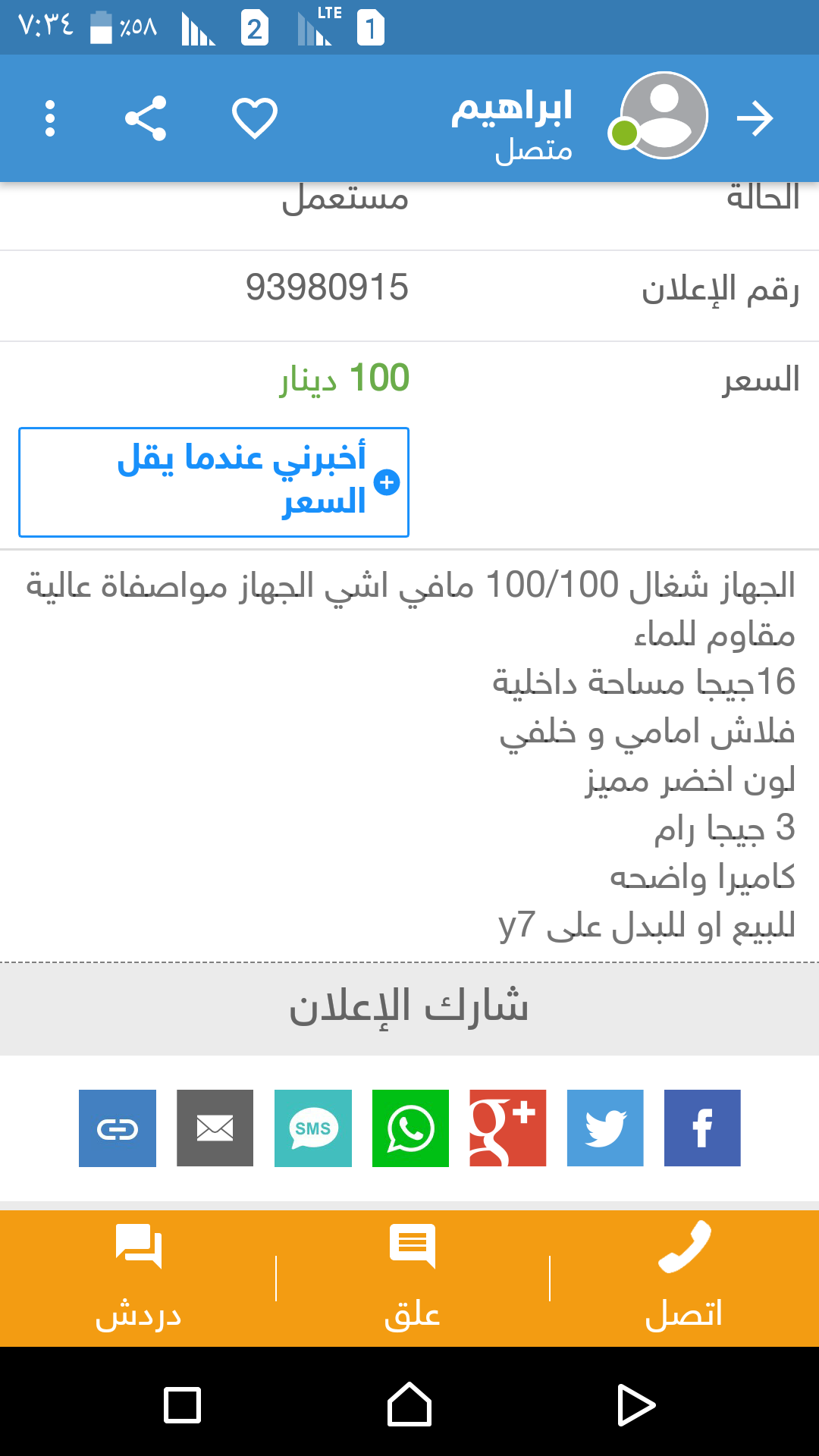The image size is (819, 1456).
Task: Tap the share icon in the top bar
Action: point(146,118)
